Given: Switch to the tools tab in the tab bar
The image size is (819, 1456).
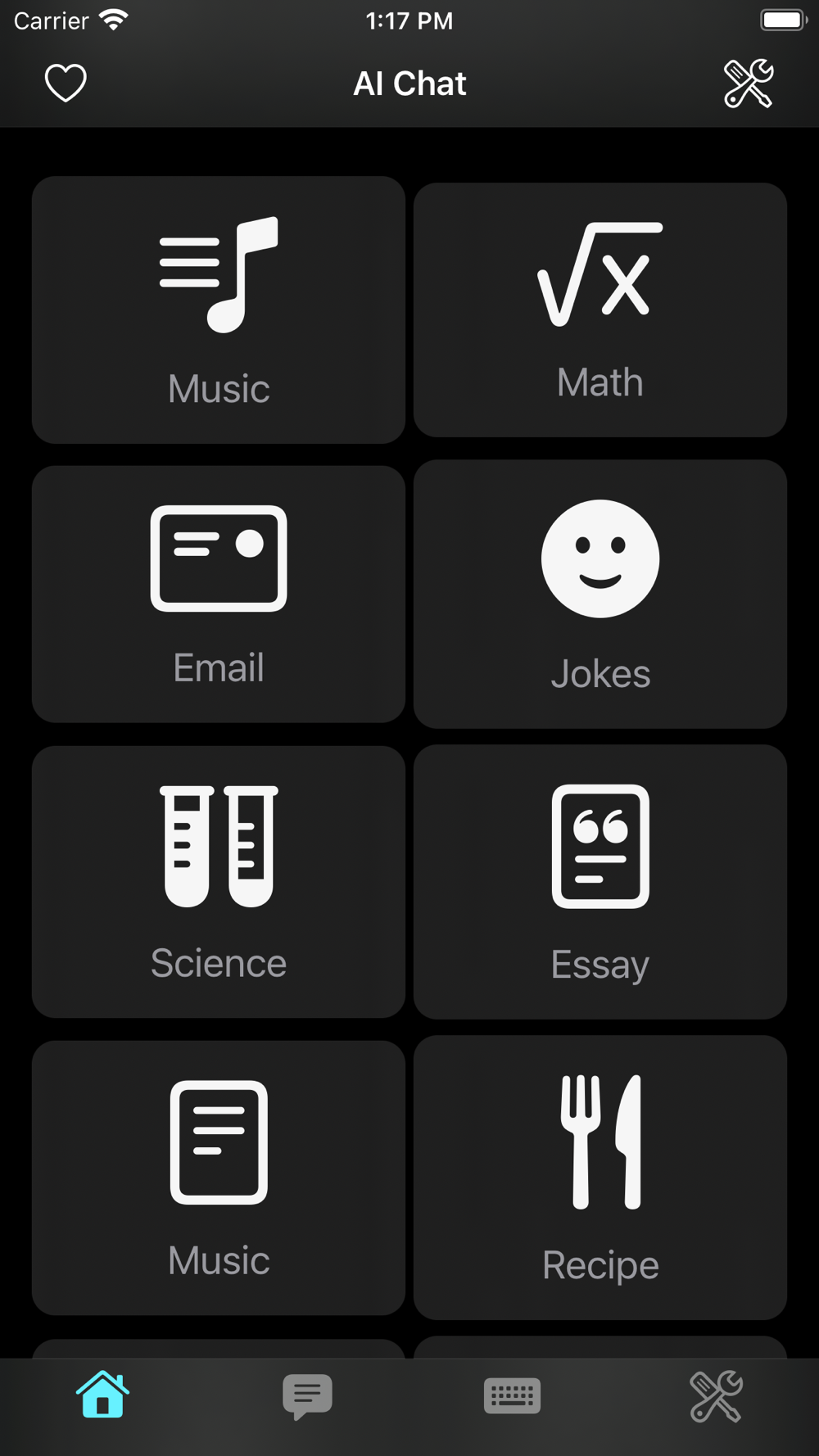Looking at the screenshot, I should pyautogui.click(x=717, y=1395).
